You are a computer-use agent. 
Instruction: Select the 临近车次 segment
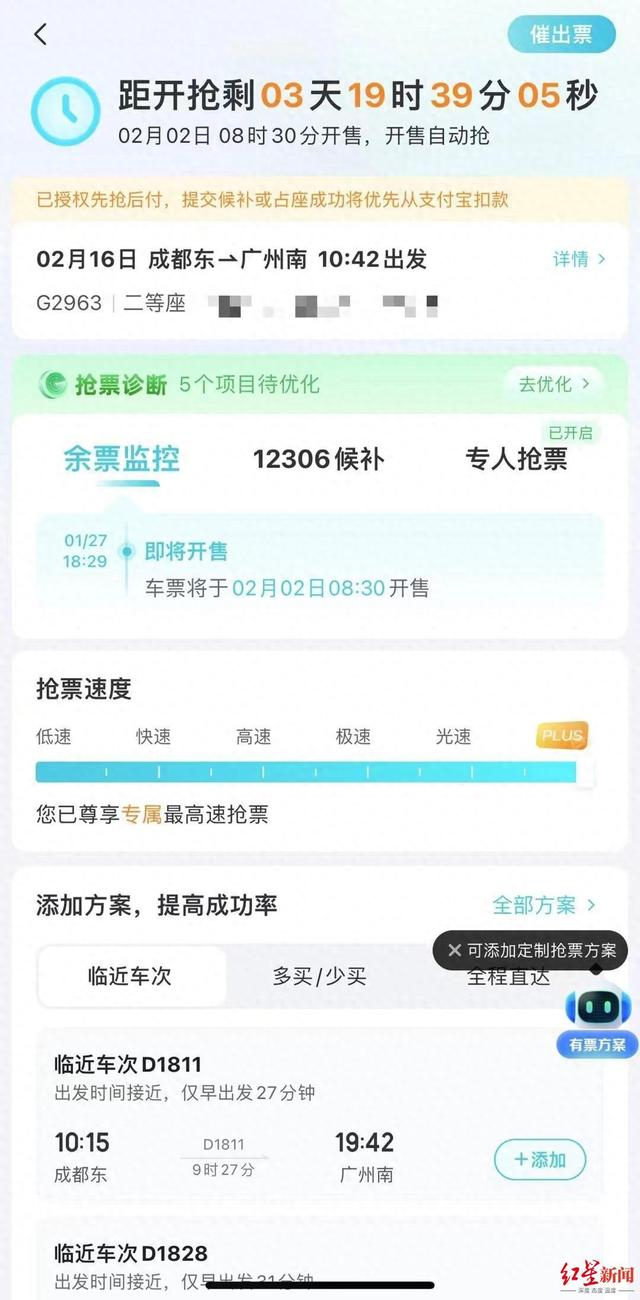click(x=130, y=977)
